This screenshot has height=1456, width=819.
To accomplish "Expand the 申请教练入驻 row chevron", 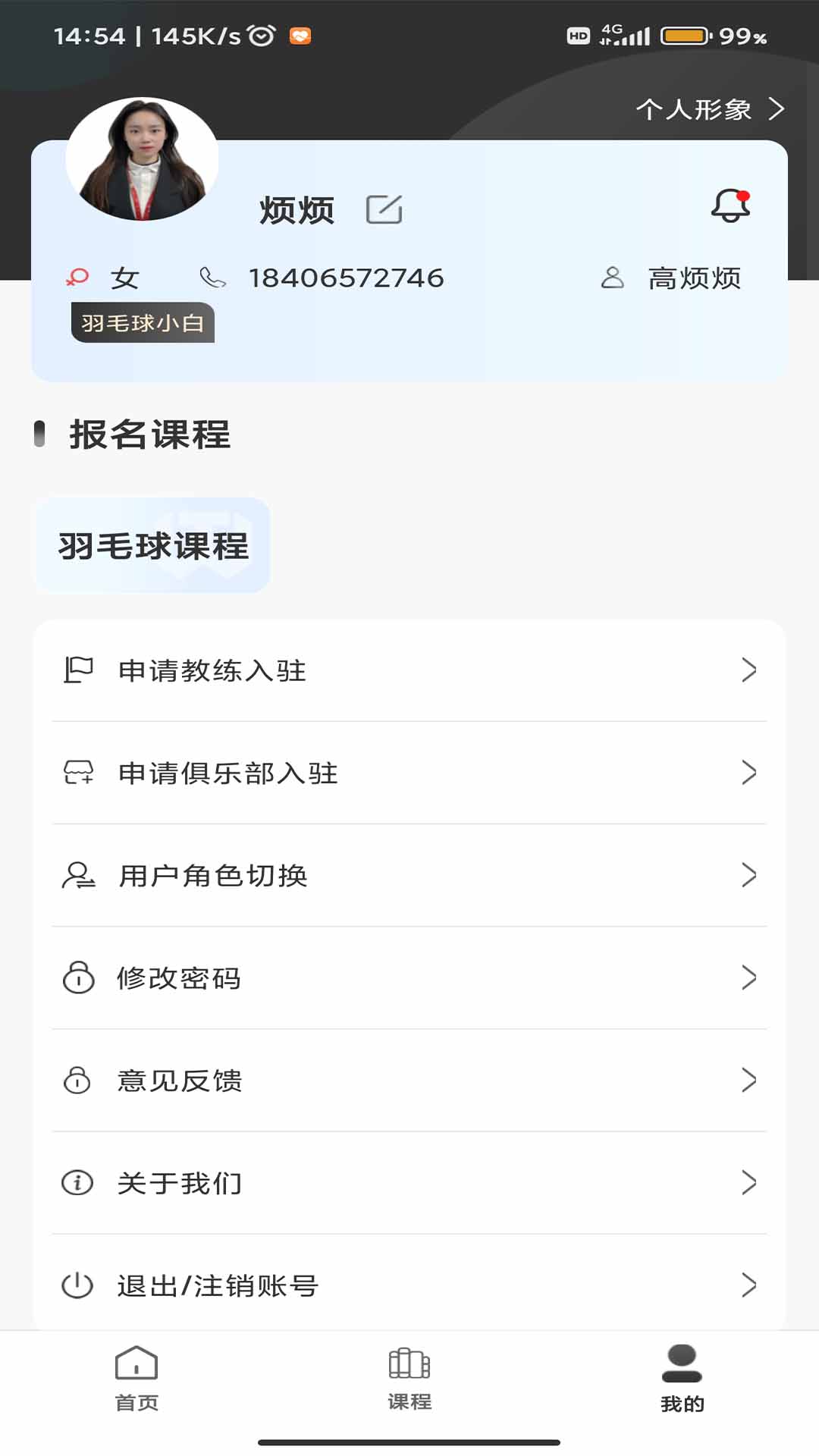I will click(x=750, y=670).
